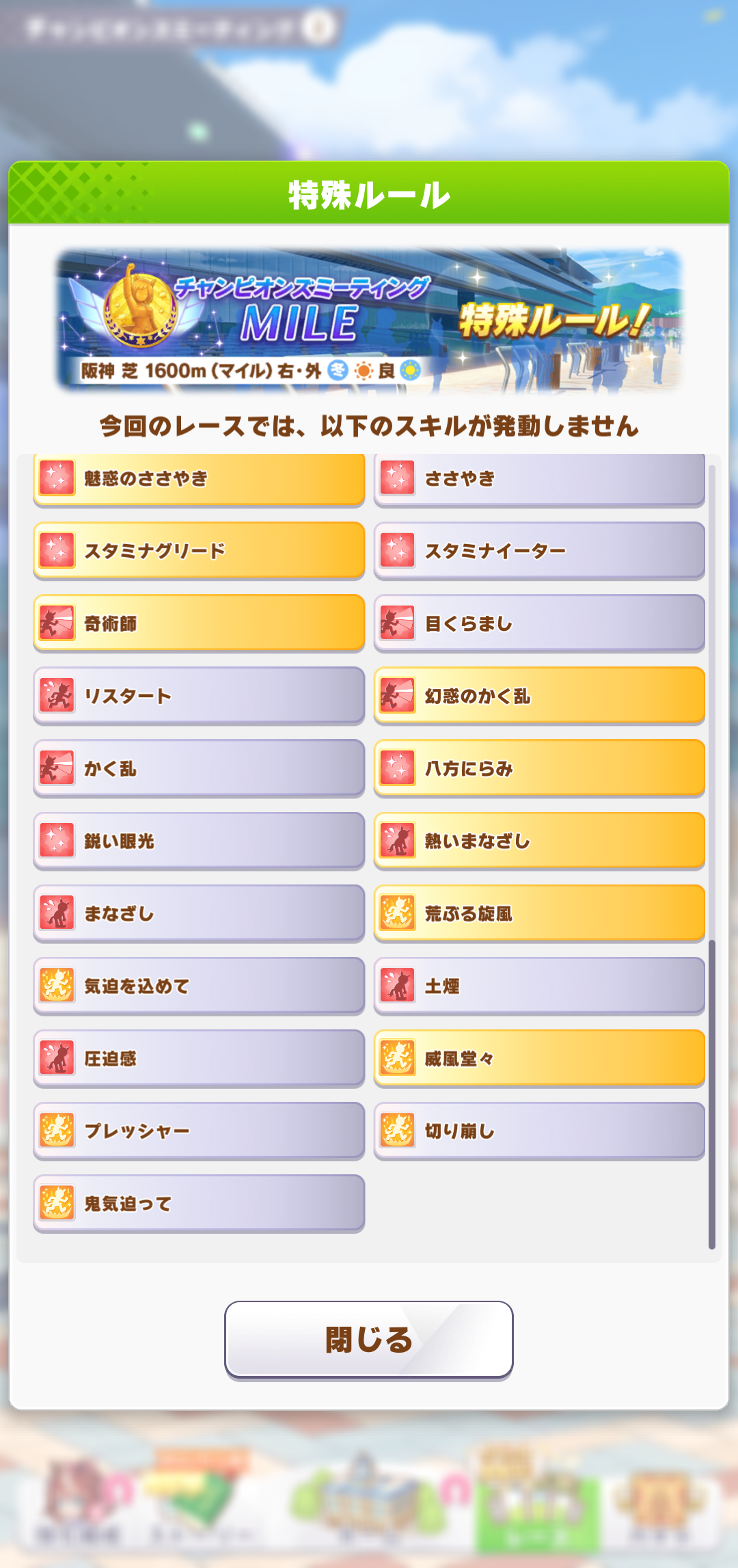
Task: View the 土煙 skill chip
Action: coord(539,986)
